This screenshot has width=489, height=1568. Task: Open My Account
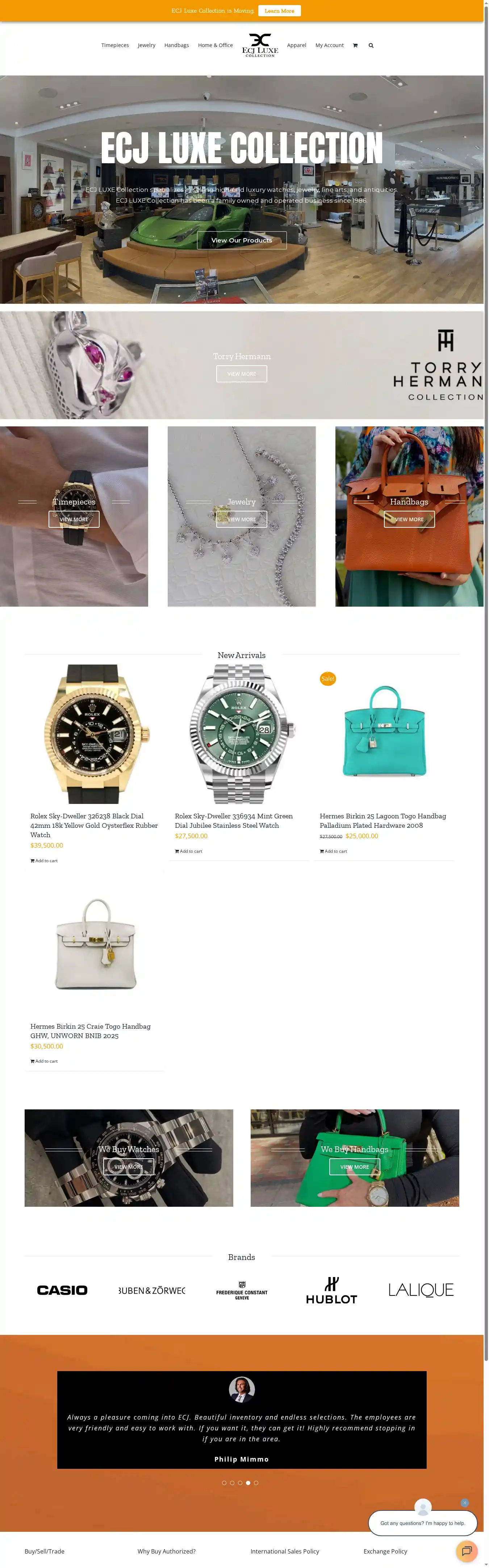click(329, 46)
